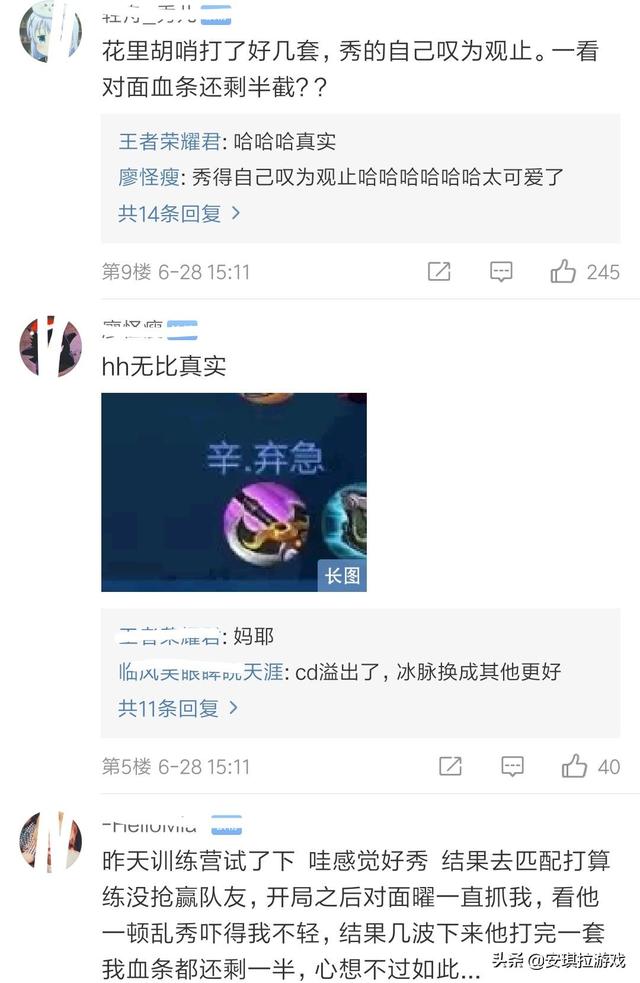Open 王者荣耀君's profile from the reply 哈哈哈真实
Image resolution: width=640 pixels, height=983 pixels.
coord(167,143)
